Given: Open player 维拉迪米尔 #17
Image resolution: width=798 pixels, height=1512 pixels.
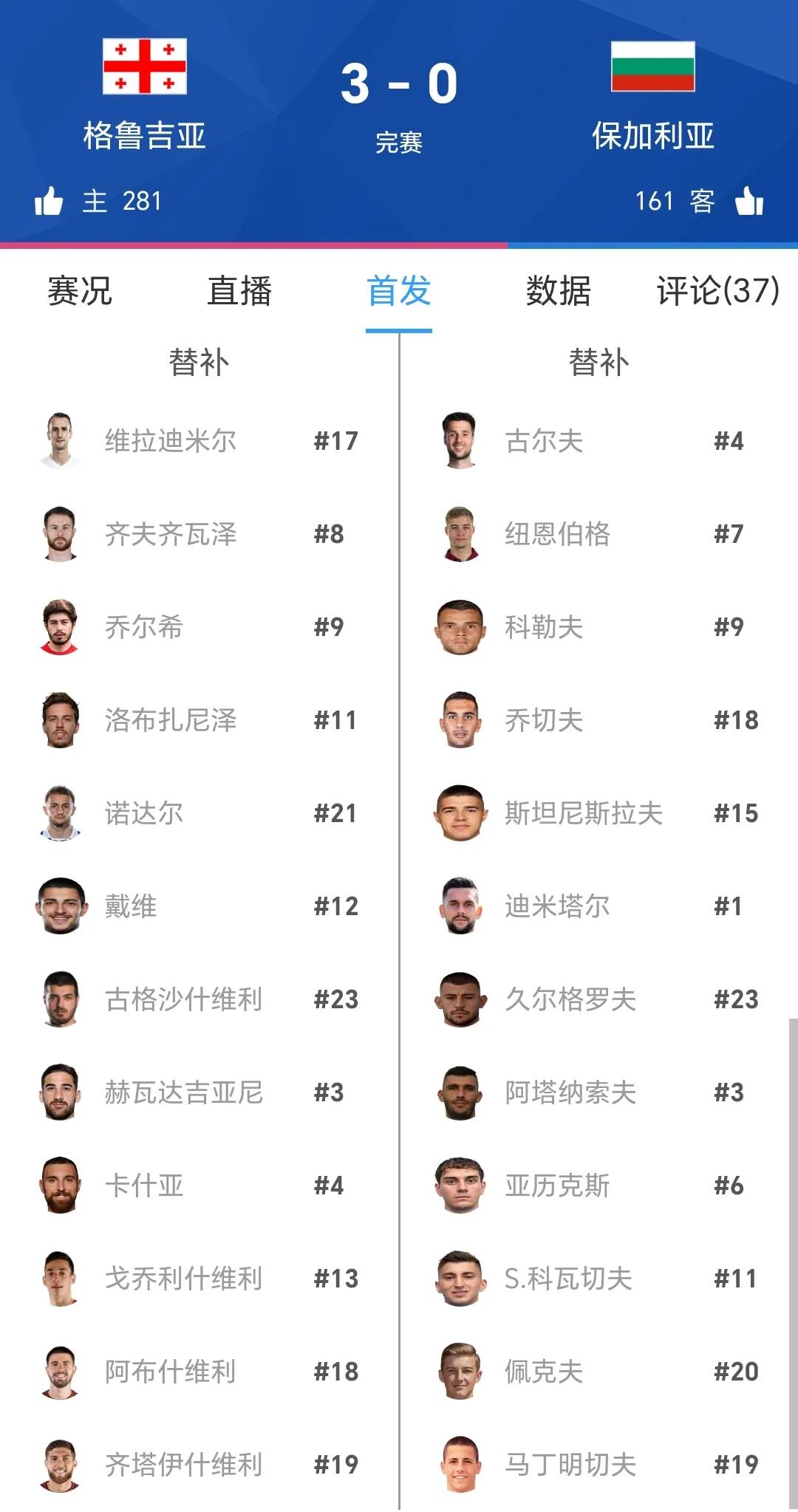Looking at the screenshot, I should (171, 441).
